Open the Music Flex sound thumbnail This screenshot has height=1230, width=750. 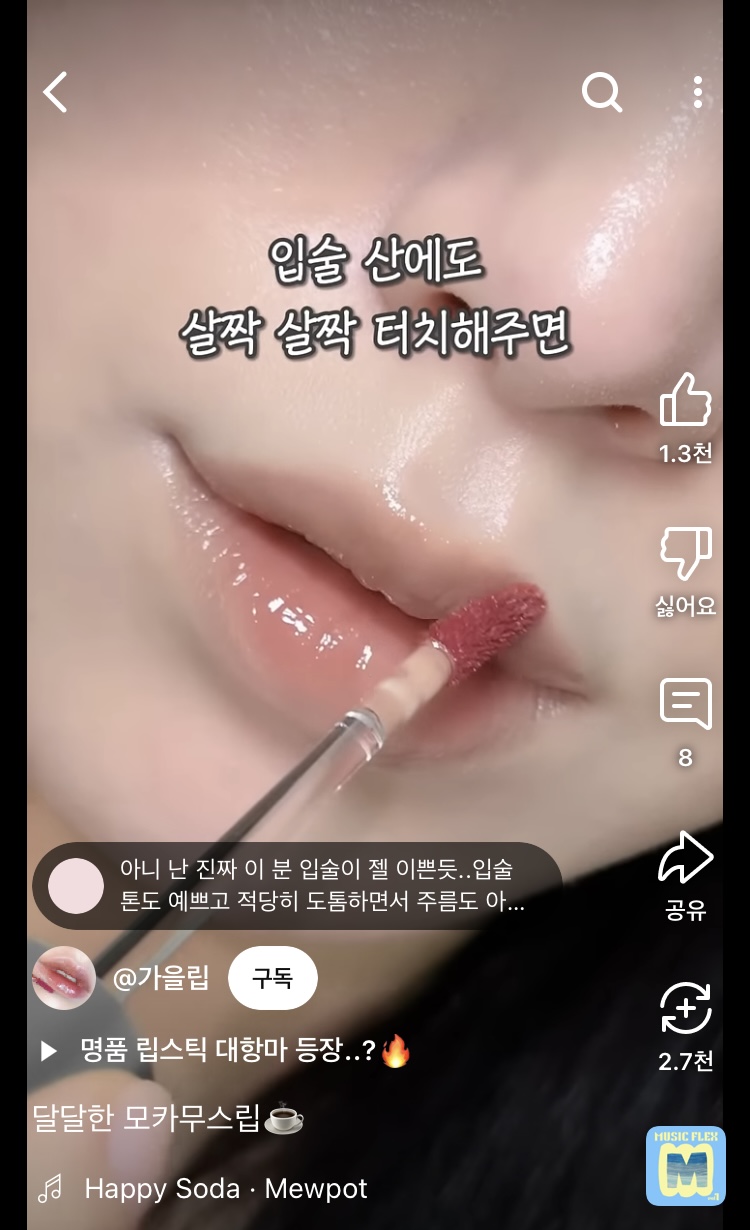[685, 1166]
